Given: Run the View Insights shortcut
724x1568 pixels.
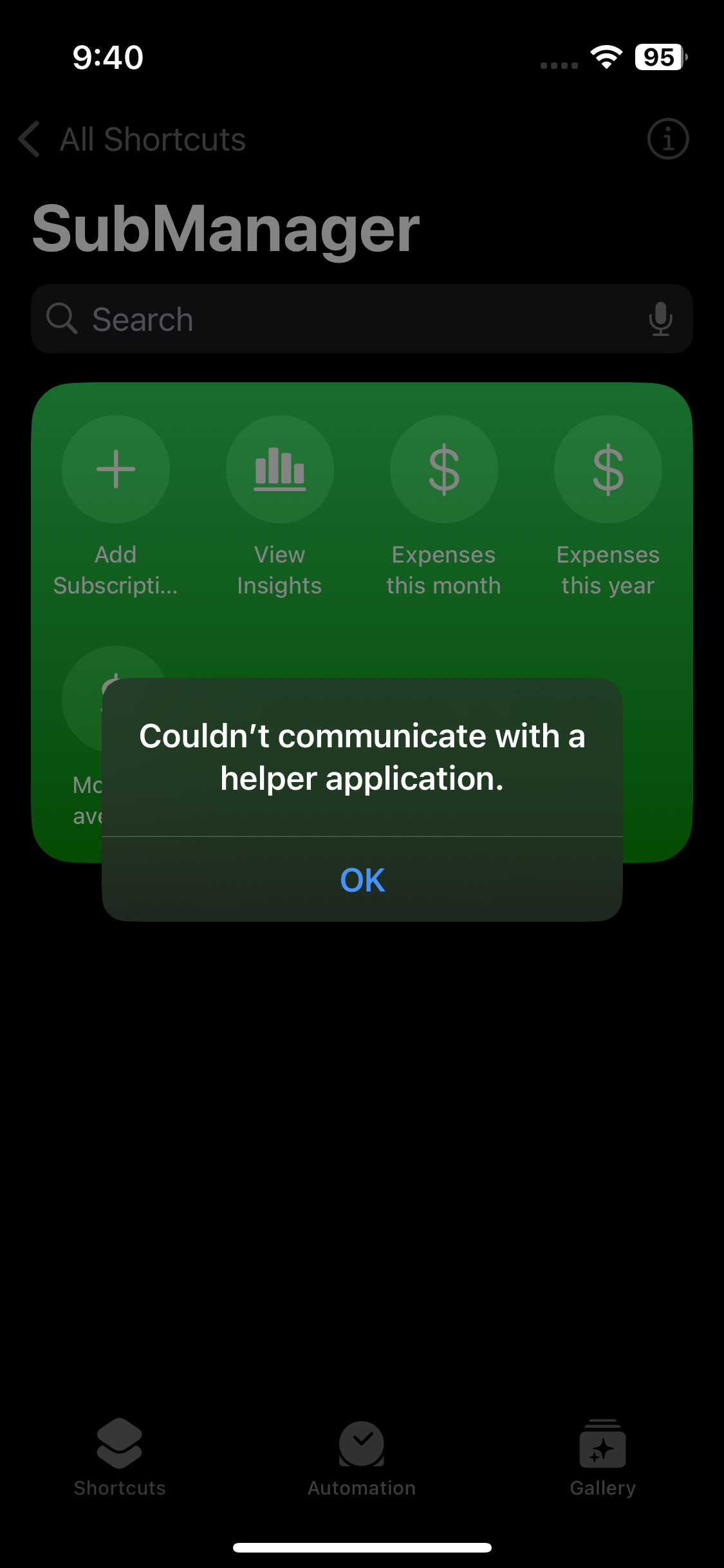Looking at the screenshot, I should click(279, 469).
